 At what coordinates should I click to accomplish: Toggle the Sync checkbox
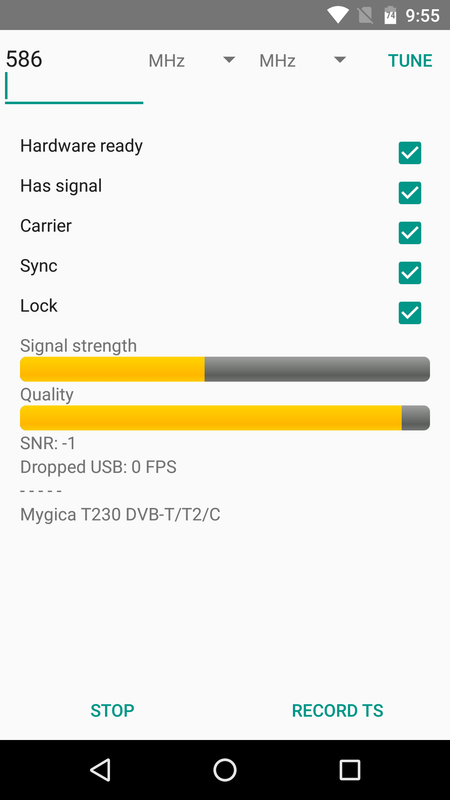tap(410, 273)
